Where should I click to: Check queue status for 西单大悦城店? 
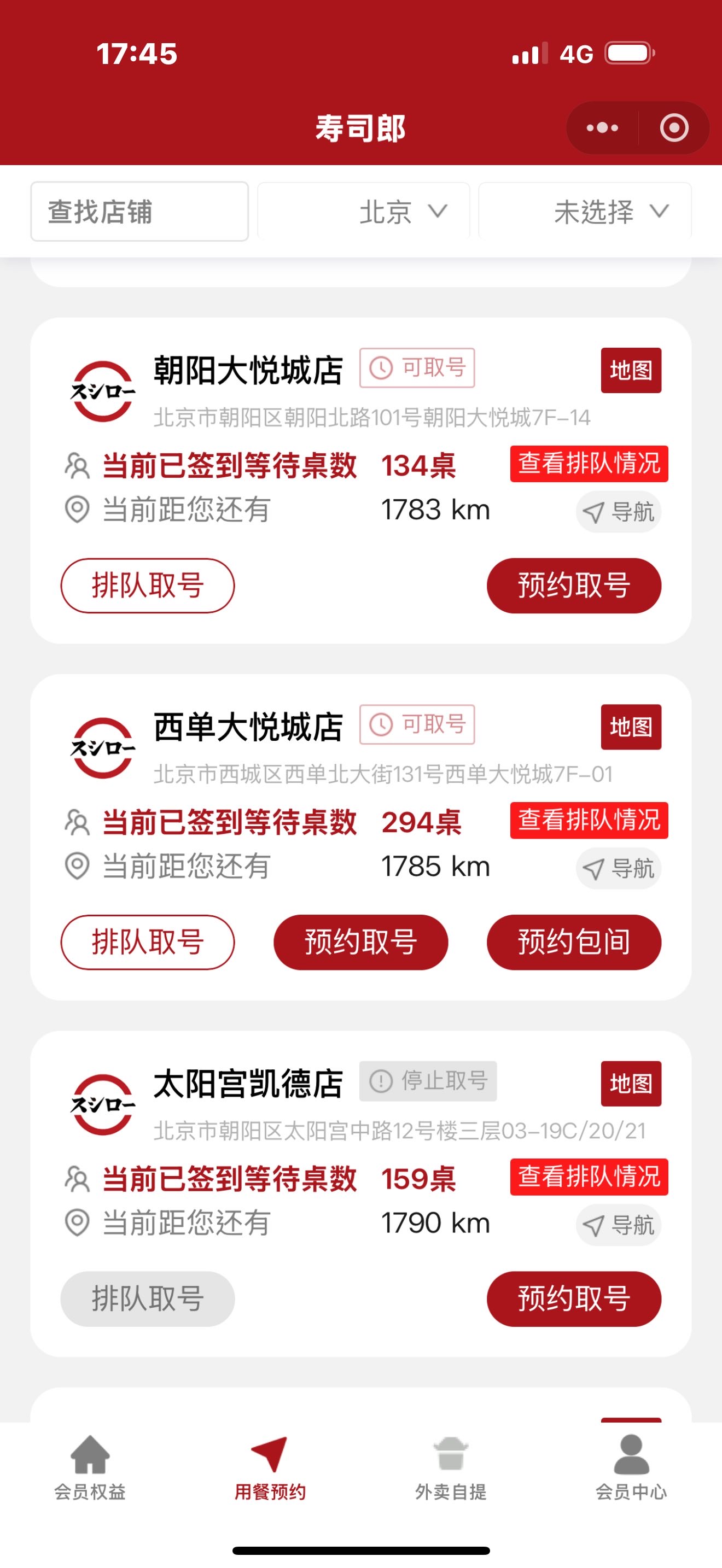tap(589, 821)
